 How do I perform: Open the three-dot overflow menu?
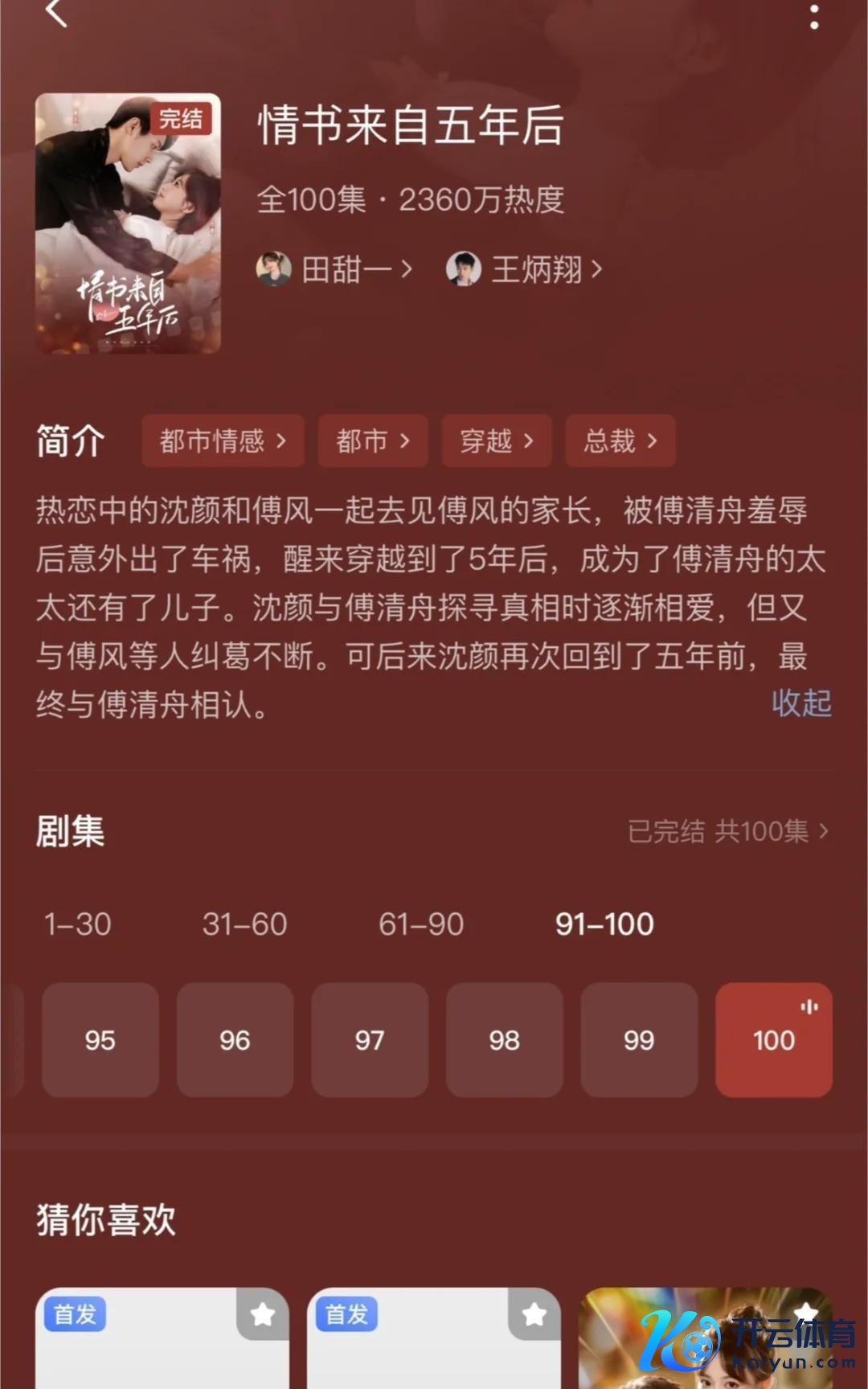814,16
